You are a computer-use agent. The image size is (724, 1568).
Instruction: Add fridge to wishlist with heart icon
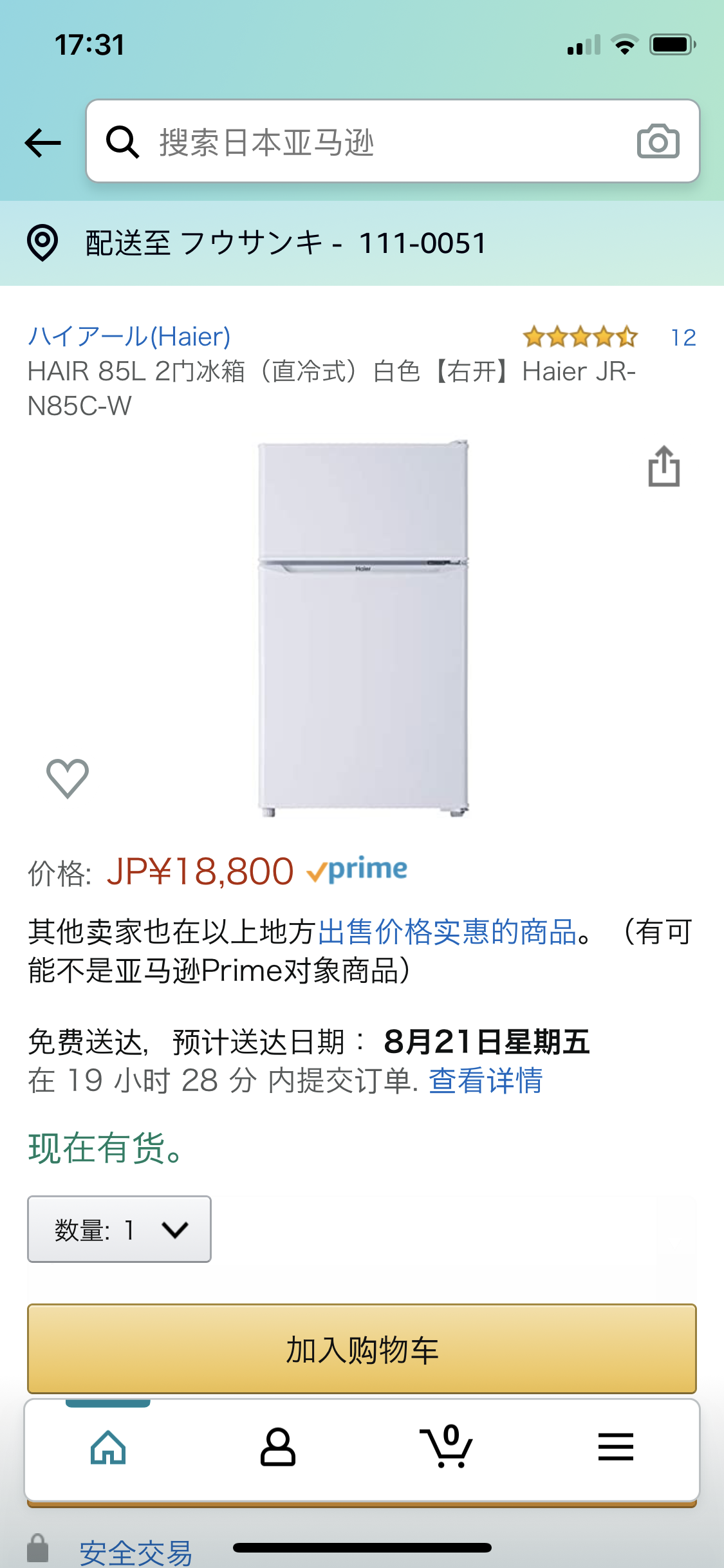(68, 778)
